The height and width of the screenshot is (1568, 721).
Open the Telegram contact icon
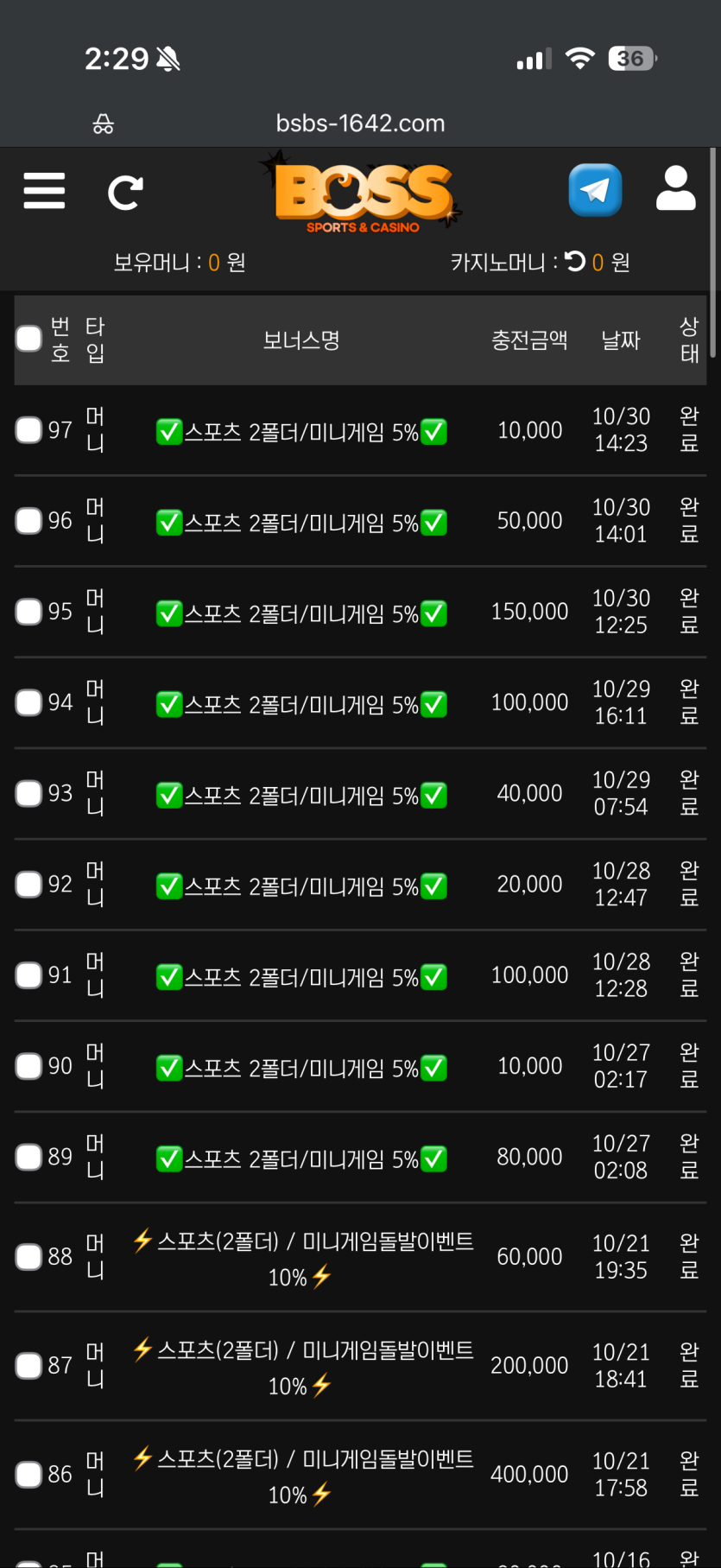point(595,190)
